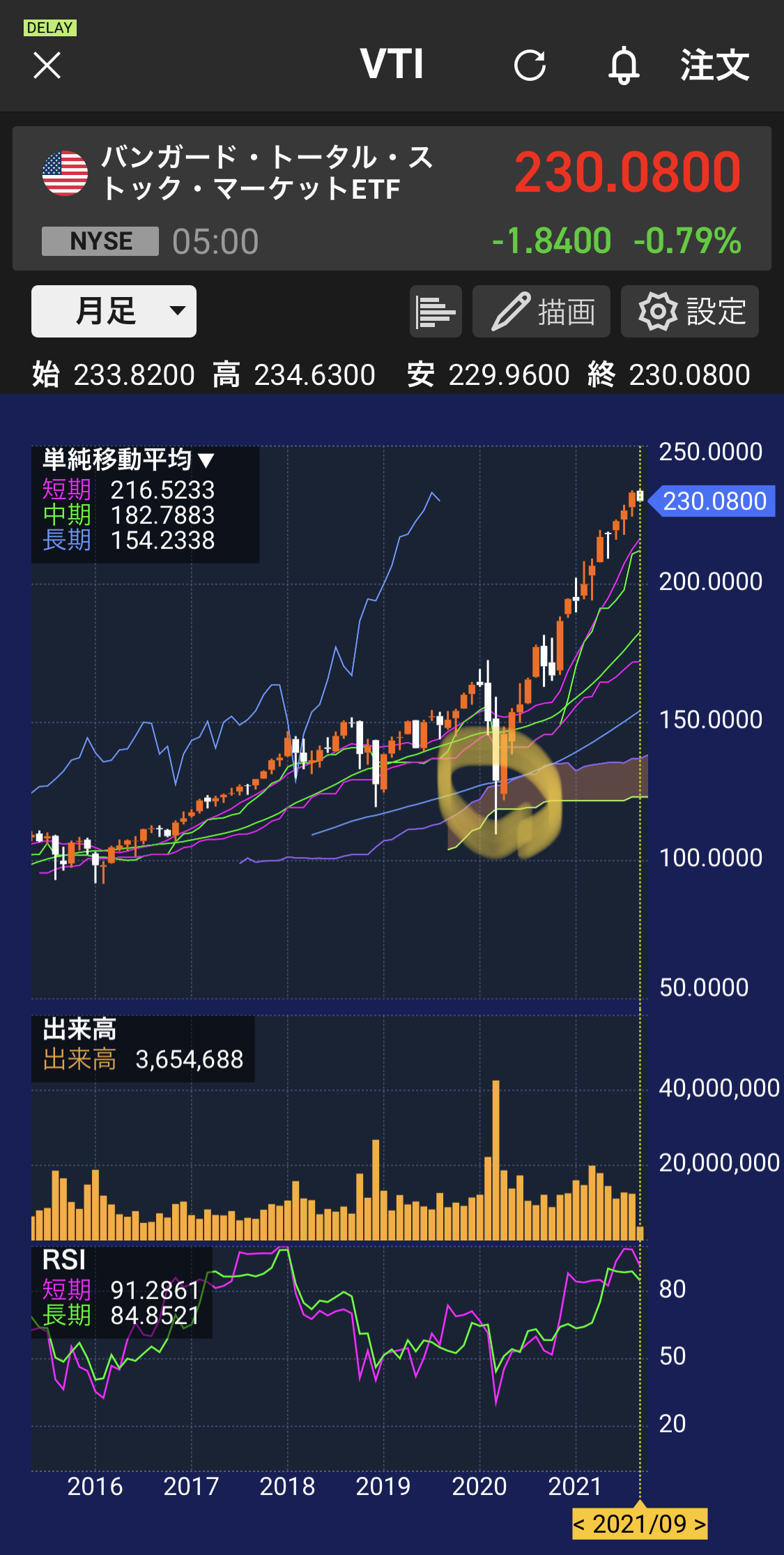Refresh the VTI quote data
784x1555 pixels.
[x=530, y=66]
